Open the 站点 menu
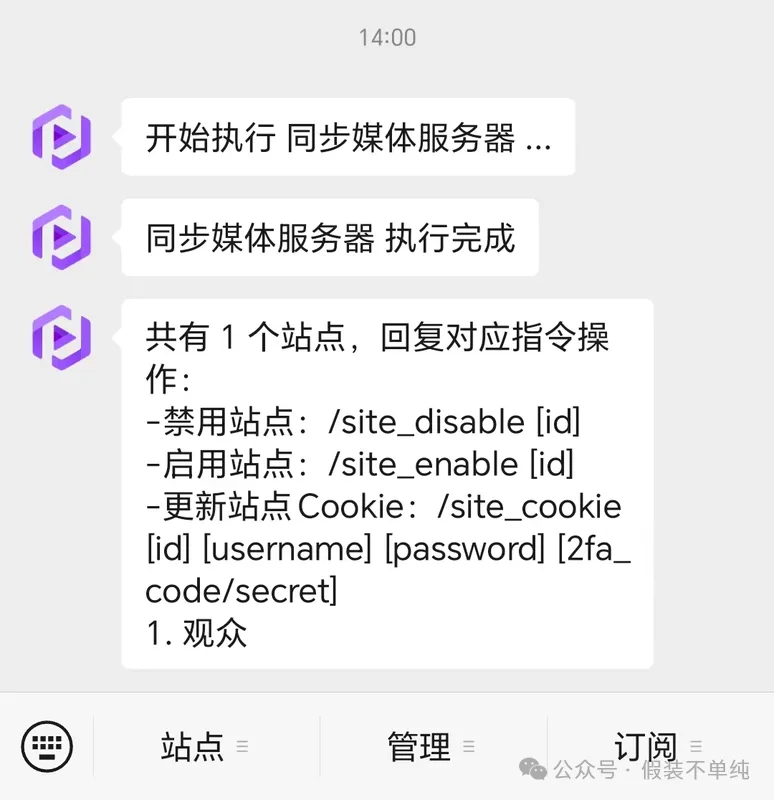 click(x=191, y=746)
